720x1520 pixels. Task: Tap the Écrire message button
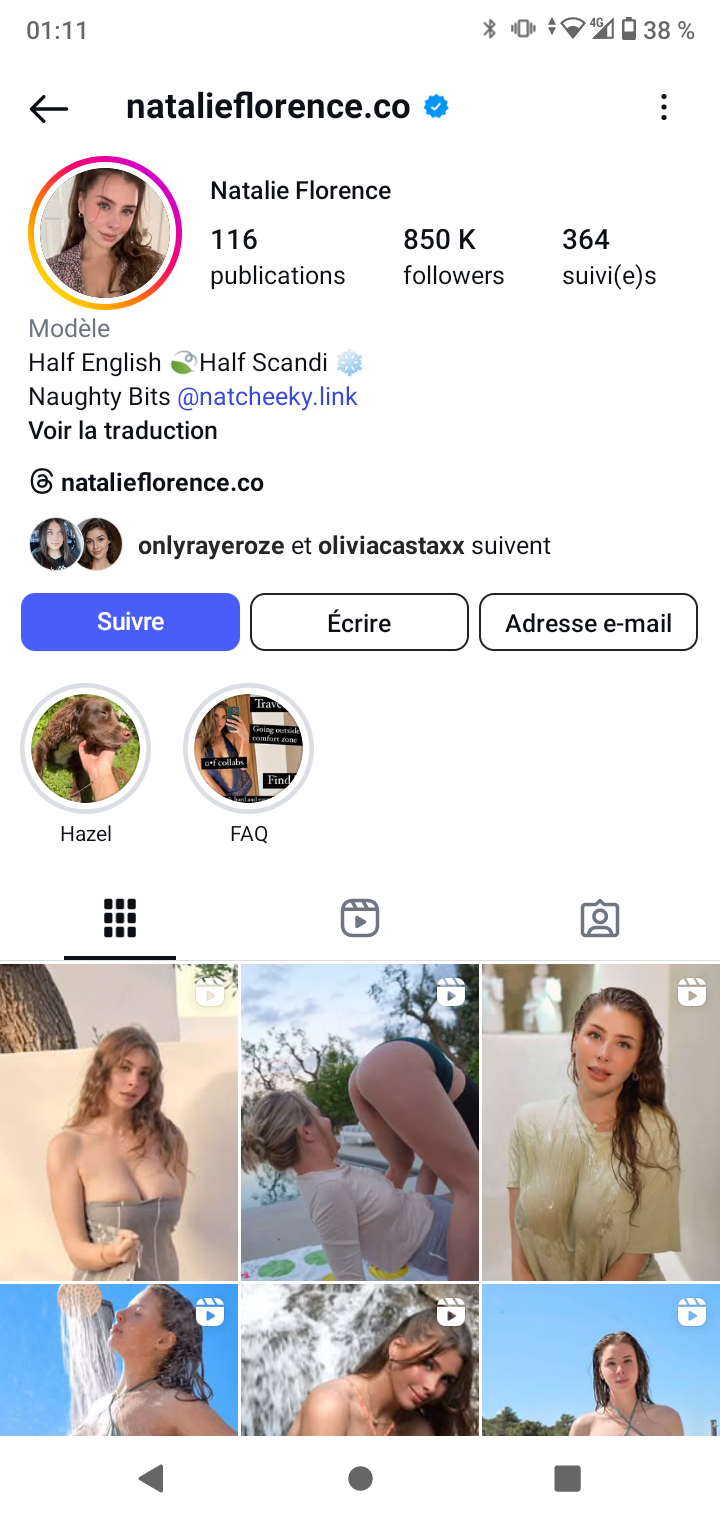pyautogui.click(x=359, y=622)
